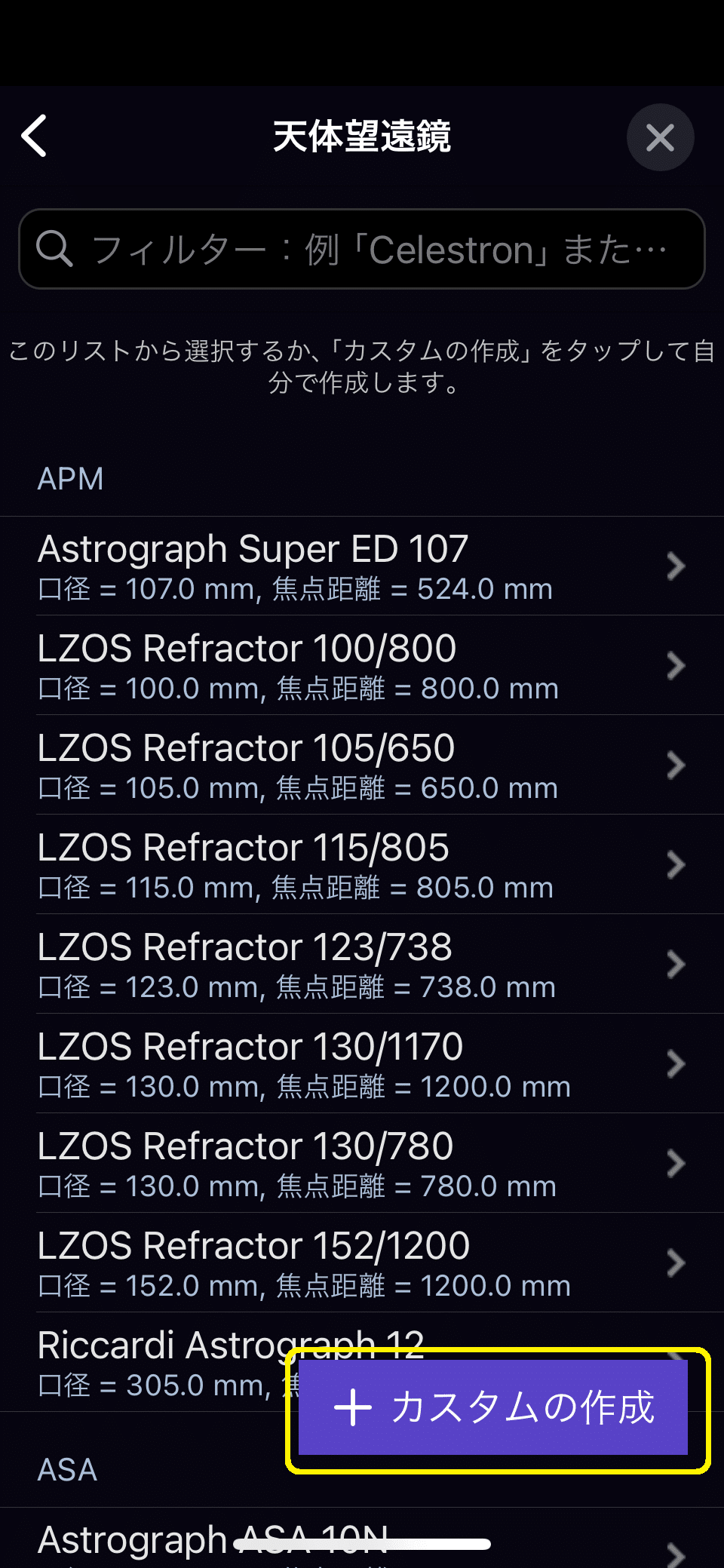The width and height of the screenshot is (724, 1568).
Task: Choose LZOS Refractor 130/1170
Action: 362,1063
